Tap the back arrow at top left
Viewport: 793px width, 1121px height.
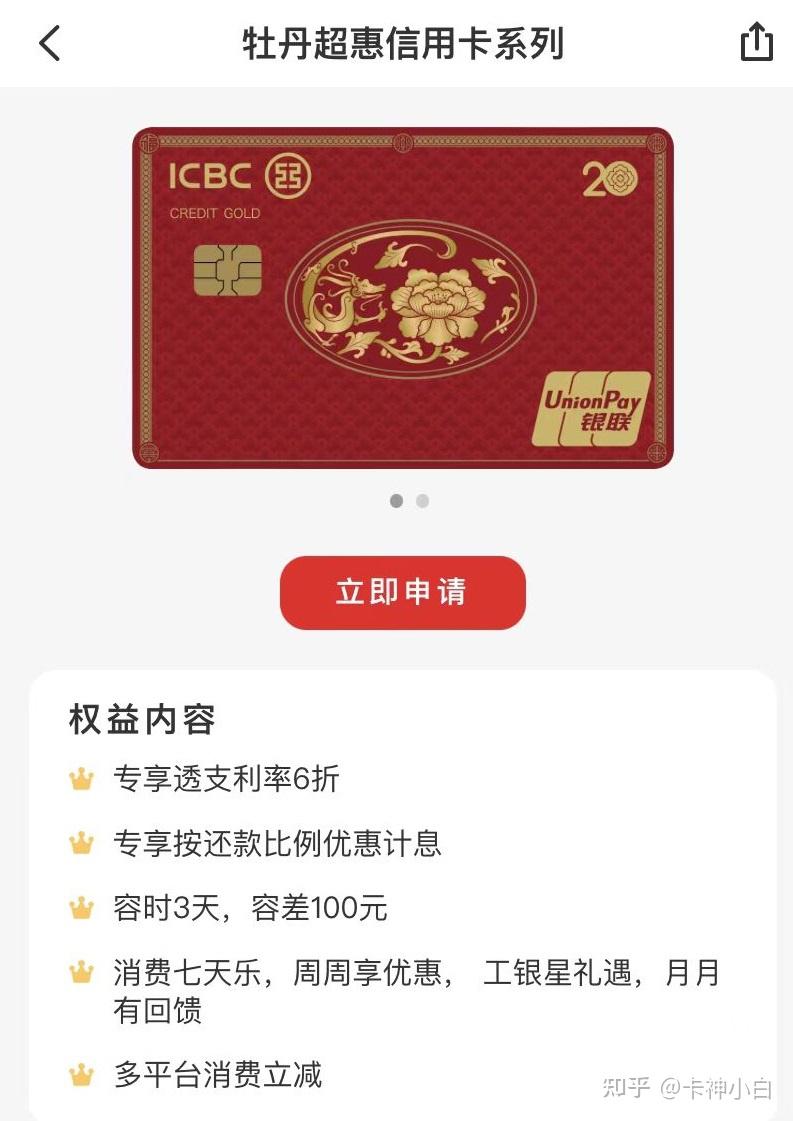pyautogui.click(x=48, y=44)
